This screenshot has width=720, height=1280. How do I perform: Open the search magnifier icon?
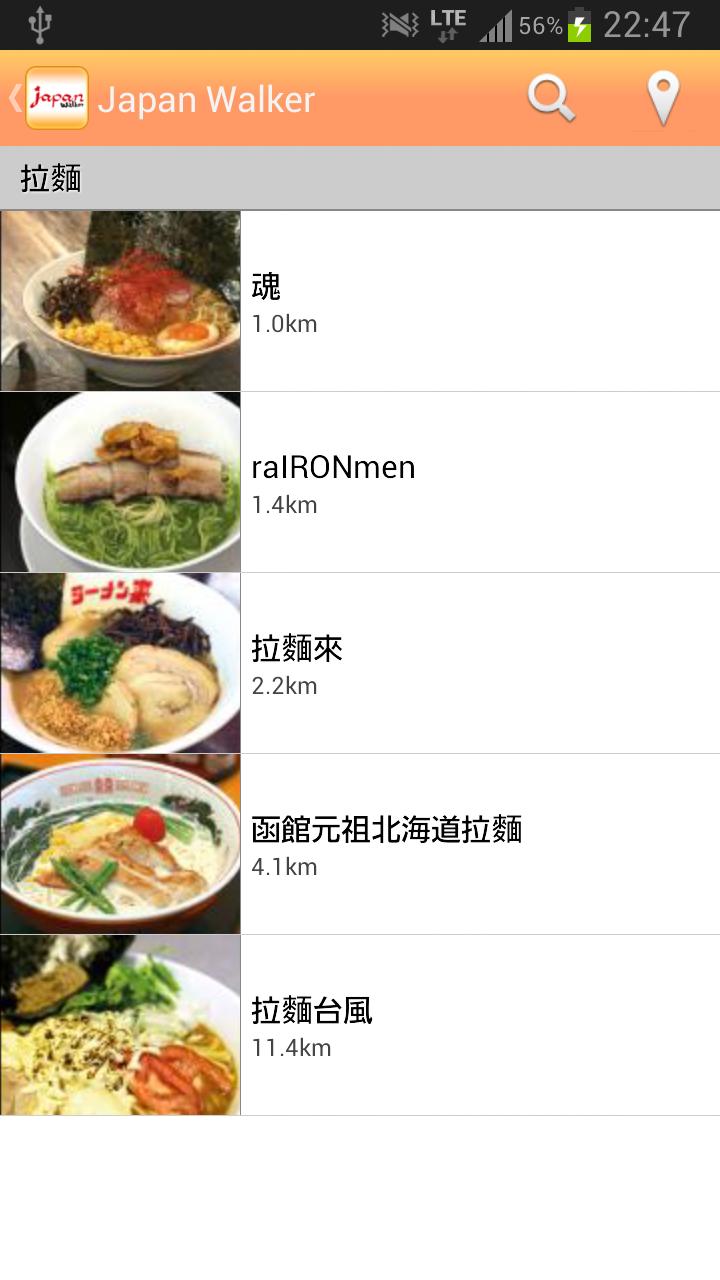[x=551, y=99]
